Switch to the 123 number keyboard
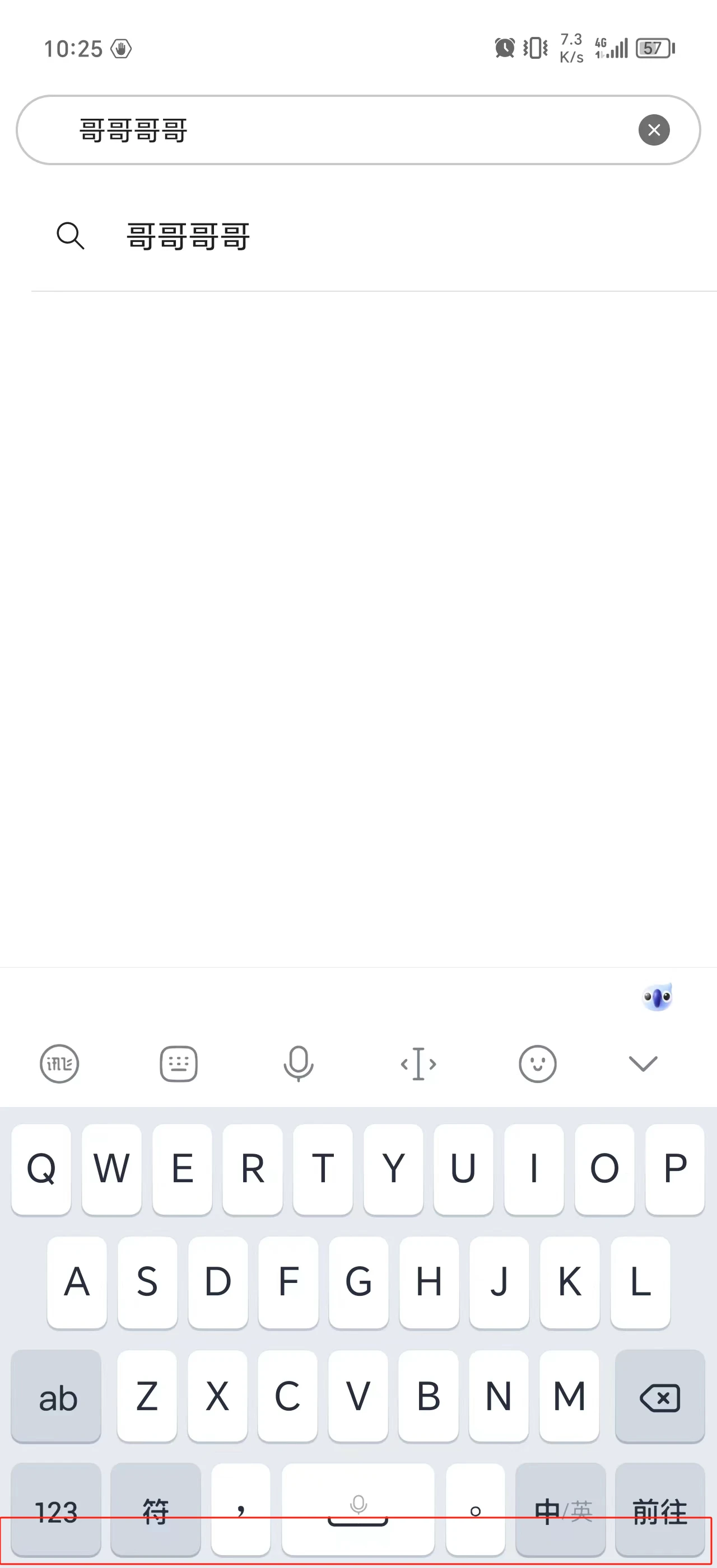Image resolution: width=717 pixels, height=1568 pixels. tap(56, 1509)
